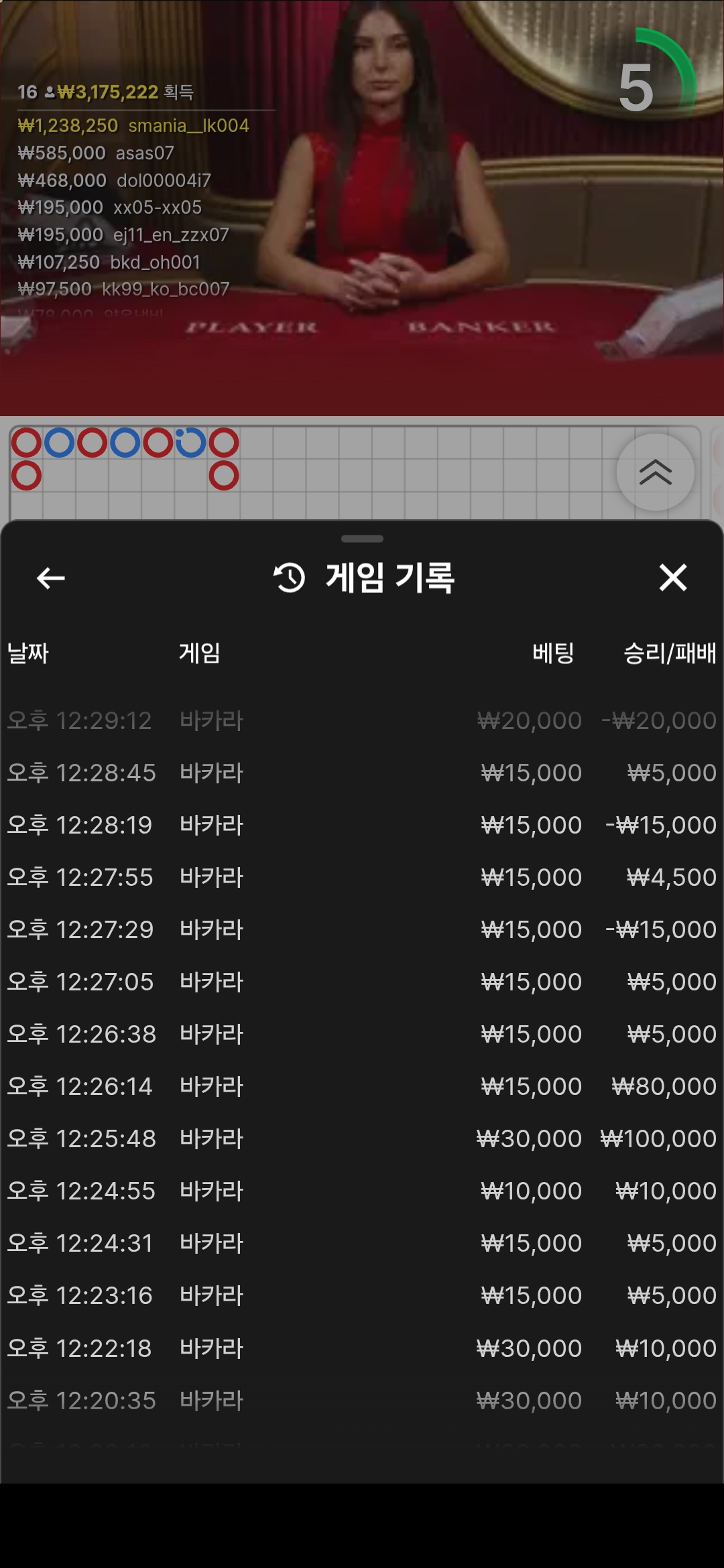This screenshot has height=1568, width=724.
Task: Select the 오후 12:29:12 record with ₩20,000 loss
Action: [362, 720]
